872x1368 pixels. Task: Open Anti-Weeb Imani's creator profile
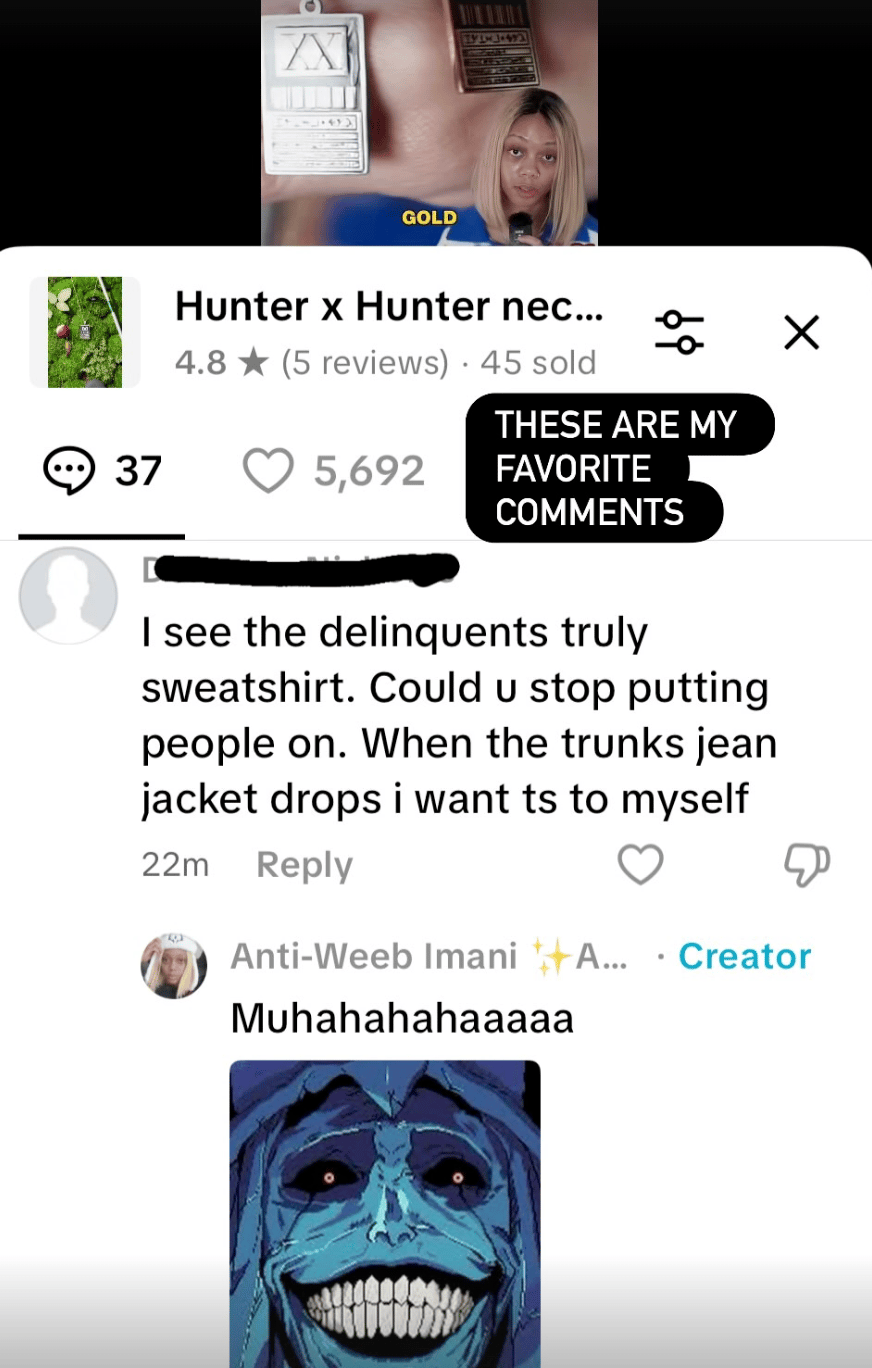[174, 967]
